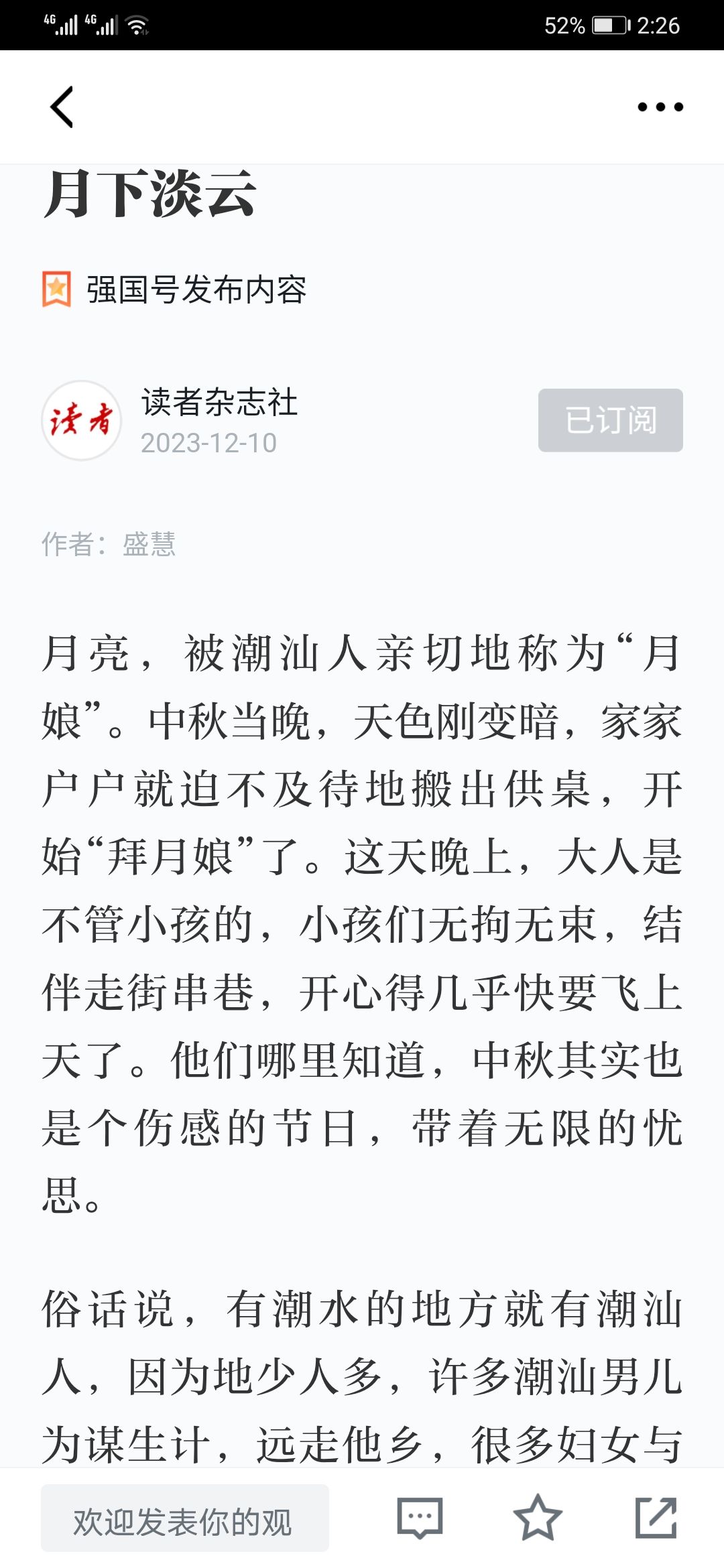
Task: Tap the 欢迎发表你的观 comment input
Action: tap(185, 1518)
